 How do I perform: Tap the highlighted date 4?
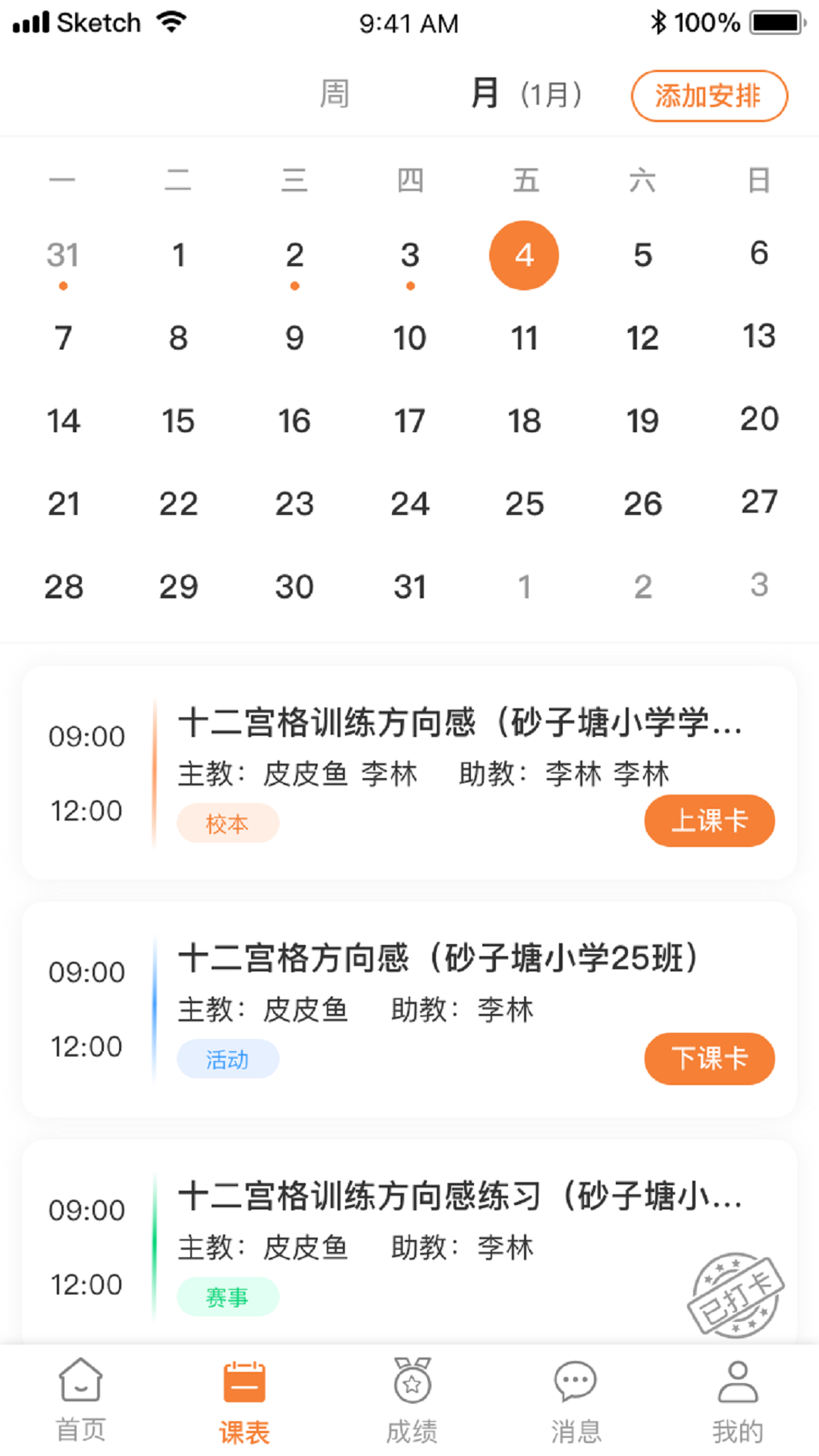point(524,256)
